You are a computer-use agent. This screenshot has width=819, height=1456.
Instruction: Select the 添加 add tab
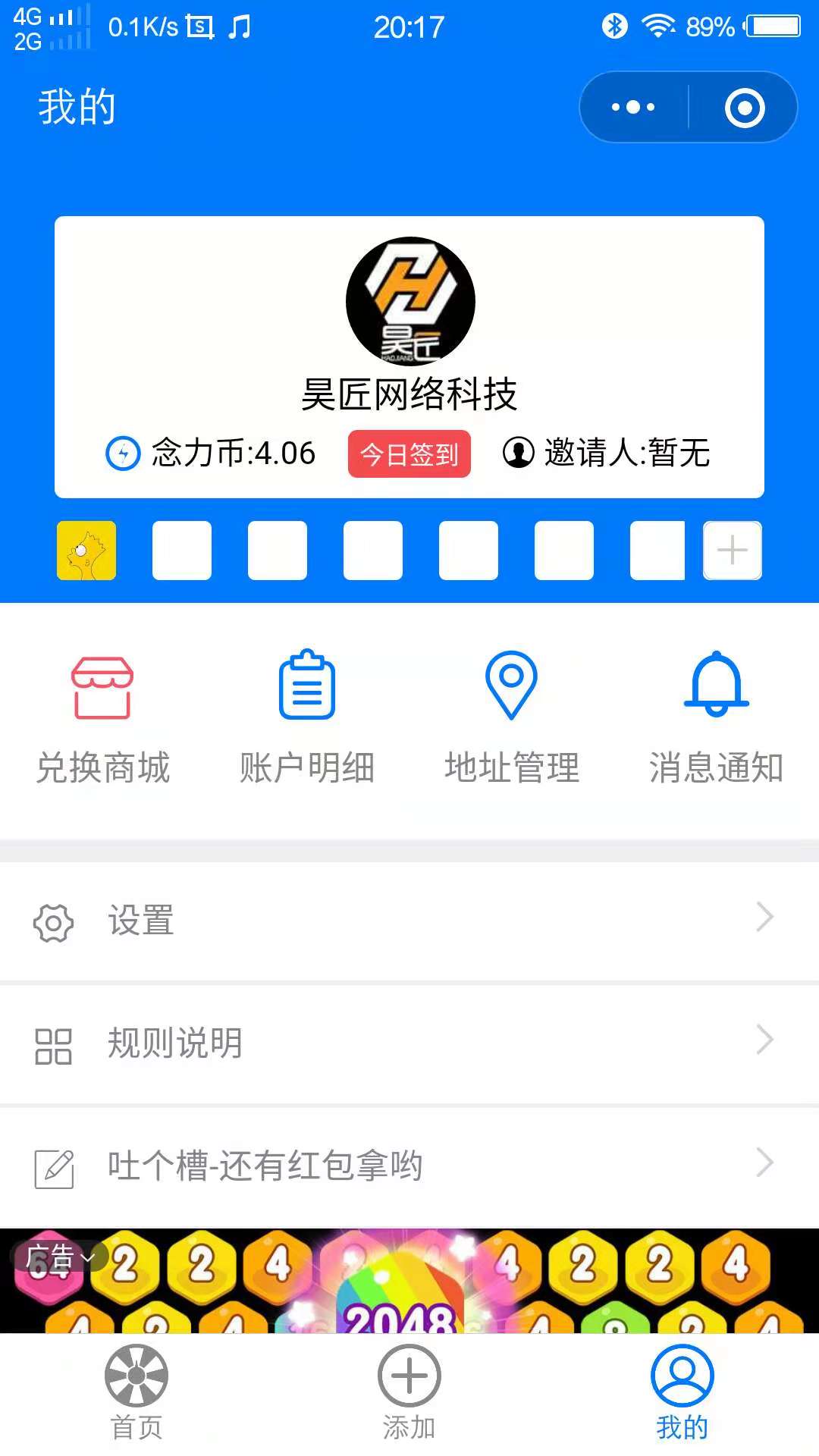[409, 1392]
